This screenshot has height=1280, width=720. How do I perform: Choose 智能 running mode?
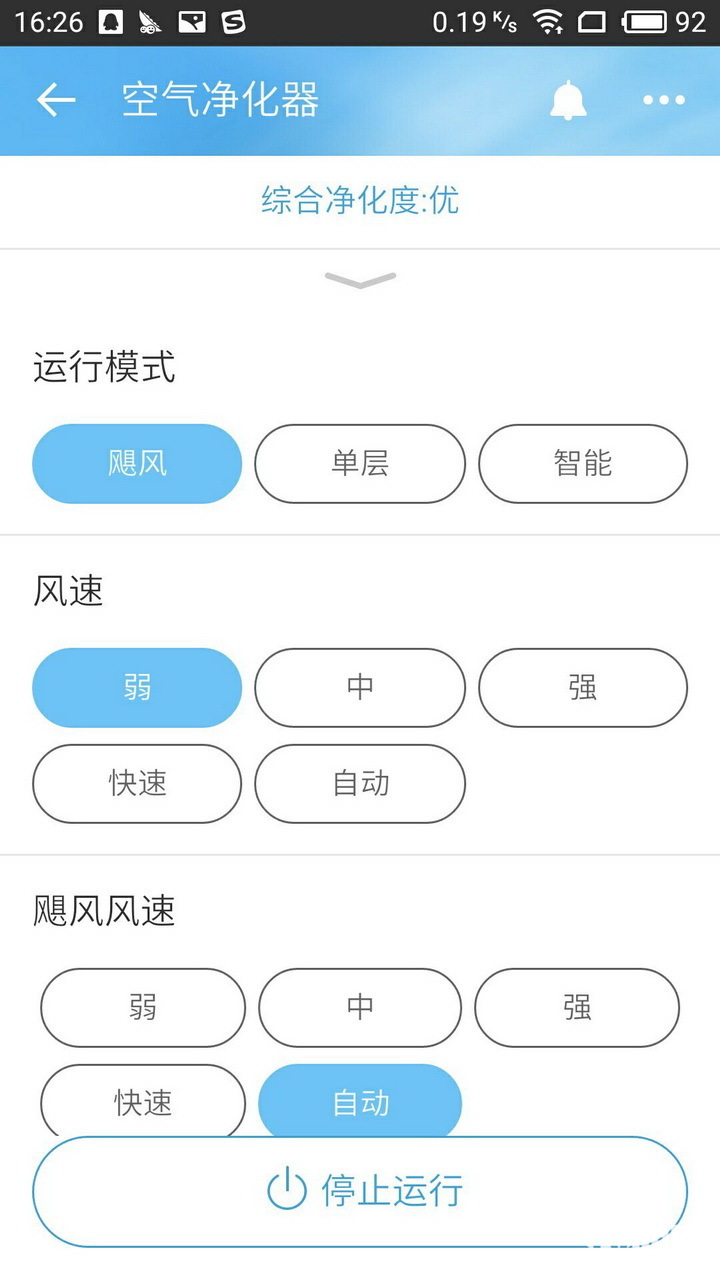[x=583, y=464]
